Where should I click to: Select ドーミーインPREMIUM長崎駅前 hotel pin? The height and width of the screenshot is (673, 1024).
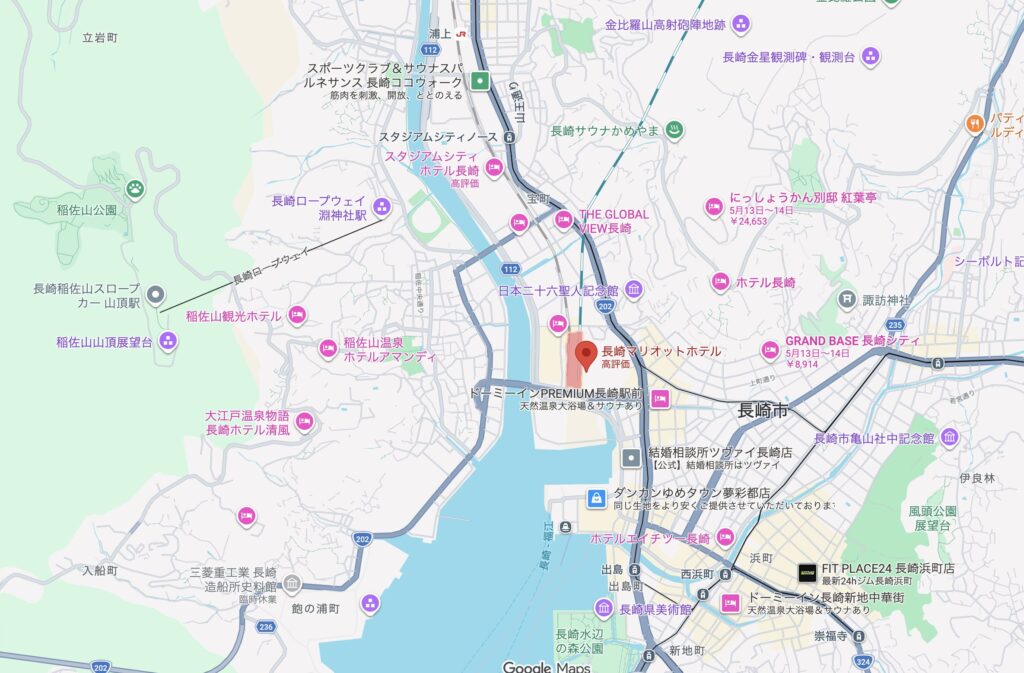click(x=660, y=399)
